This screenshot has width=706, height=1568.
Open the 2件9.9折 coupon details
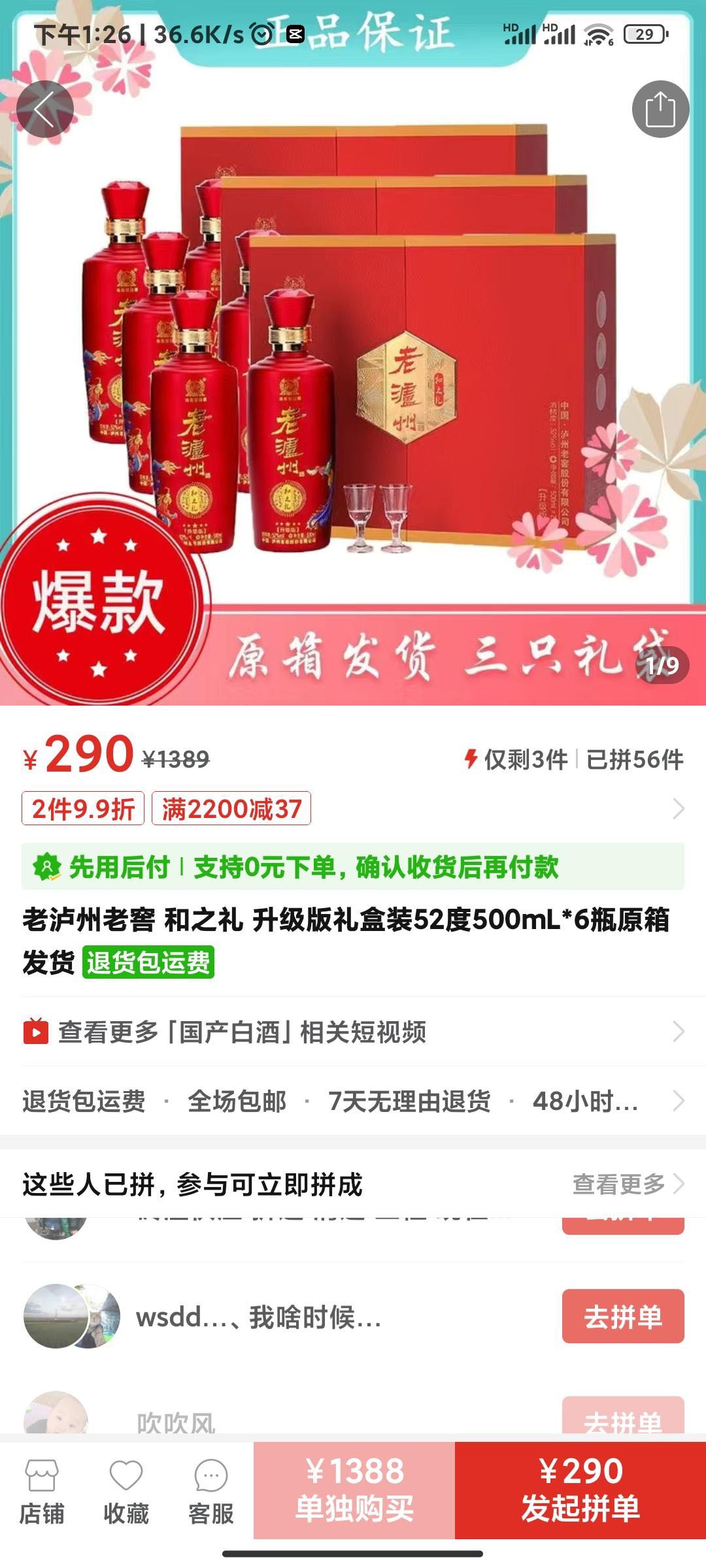coord(84,809)
